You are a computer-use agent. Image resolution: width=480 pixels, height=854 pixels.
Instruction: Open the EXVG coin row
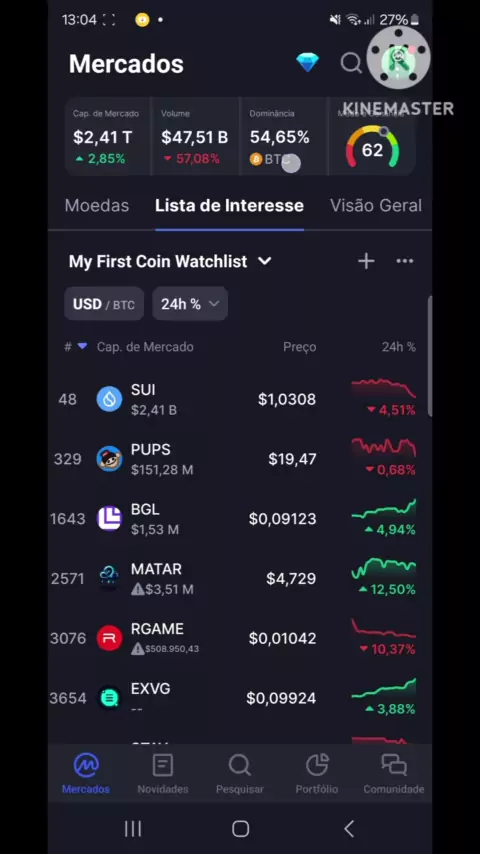[240, 698]
